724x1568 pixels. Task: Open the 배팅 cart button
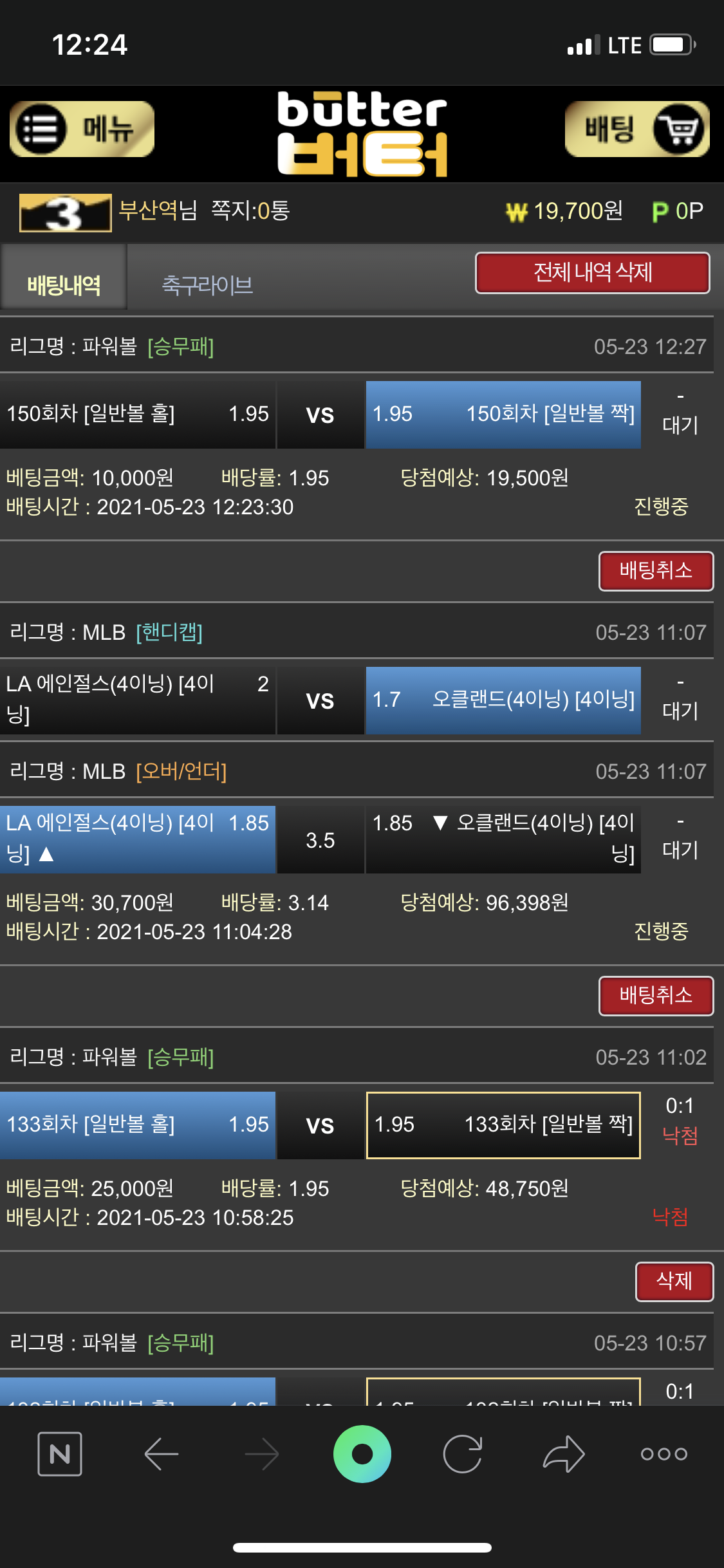(636, 129)
